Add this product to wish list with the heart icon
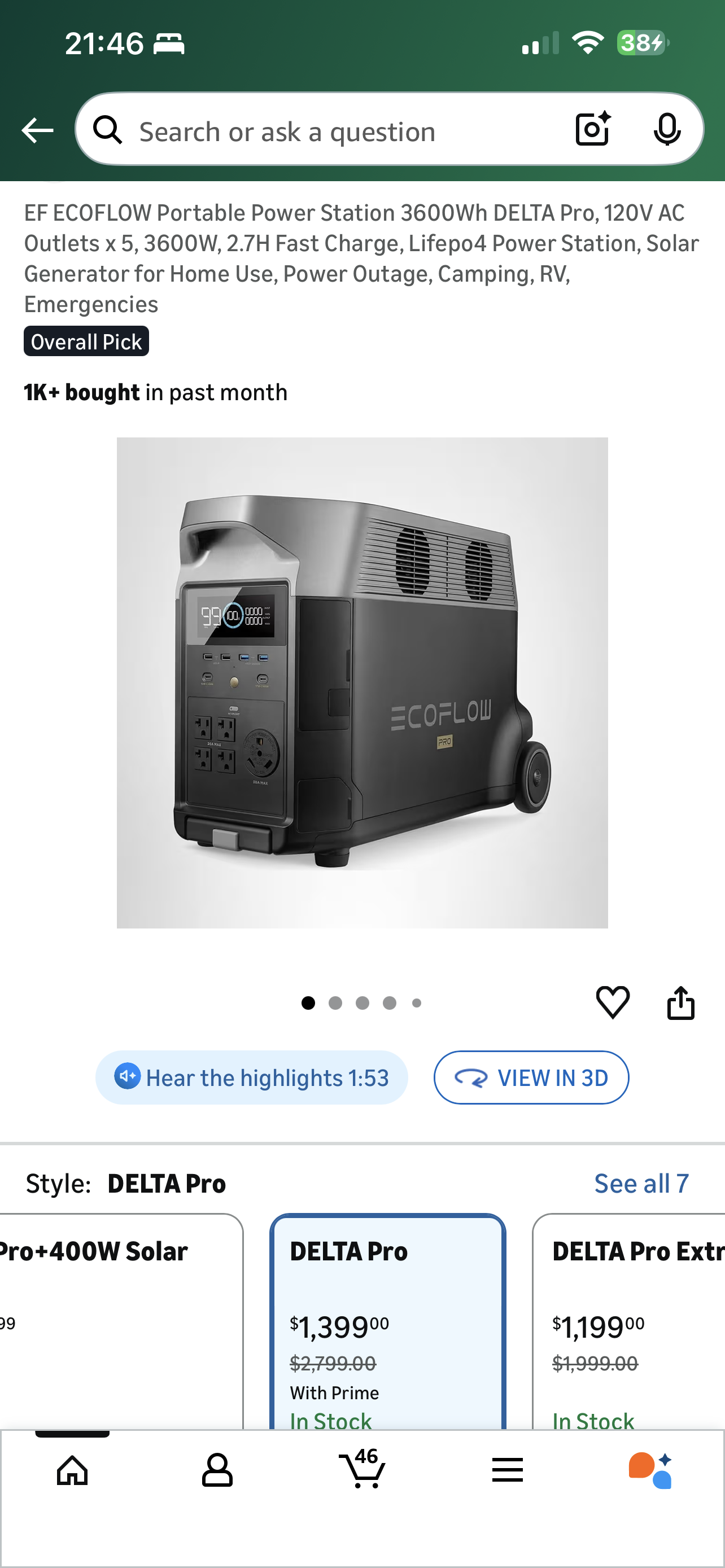The width and height of the screenshot is (725, 1568). [613, 1002]
